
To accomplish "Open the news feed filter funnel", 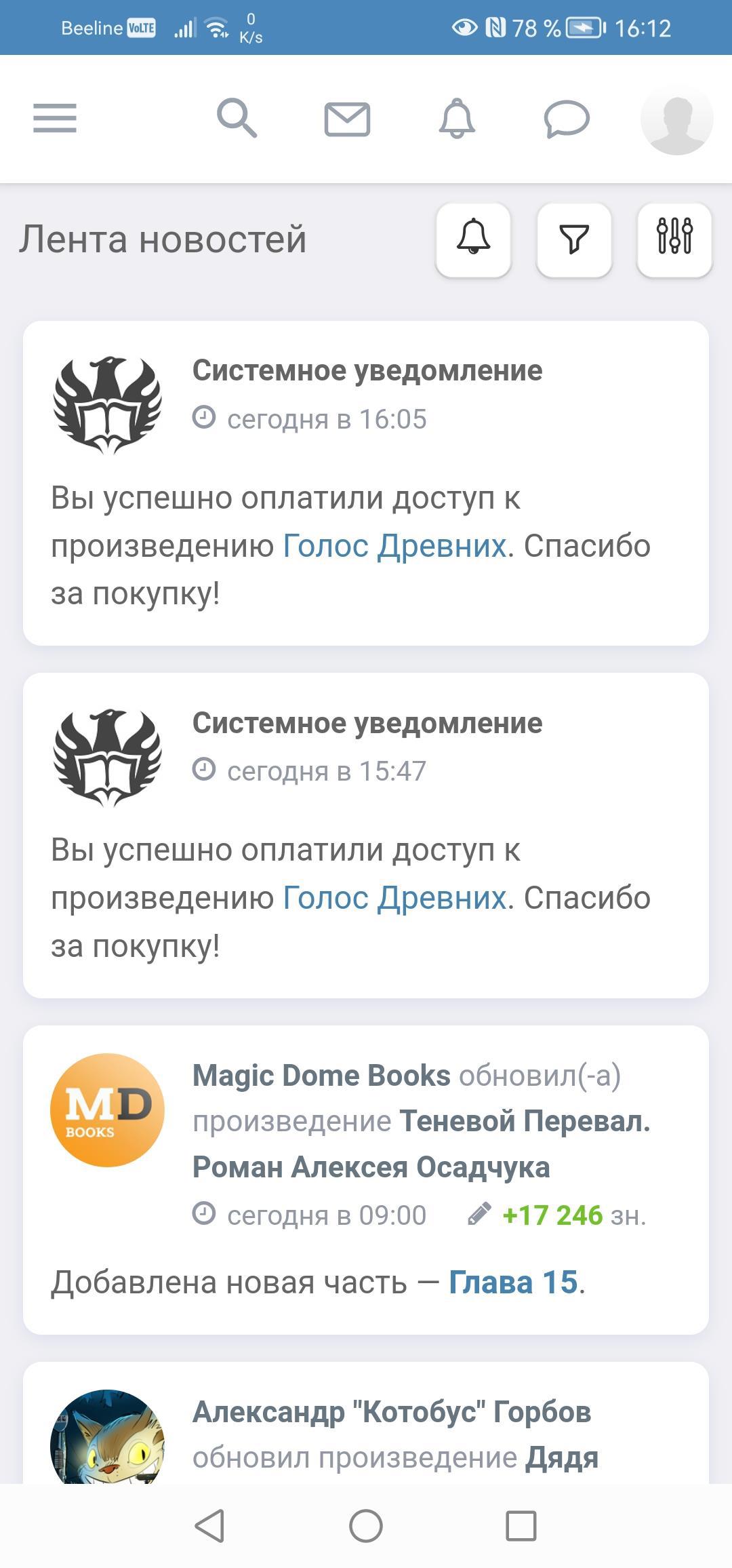I will coord(573,239).
